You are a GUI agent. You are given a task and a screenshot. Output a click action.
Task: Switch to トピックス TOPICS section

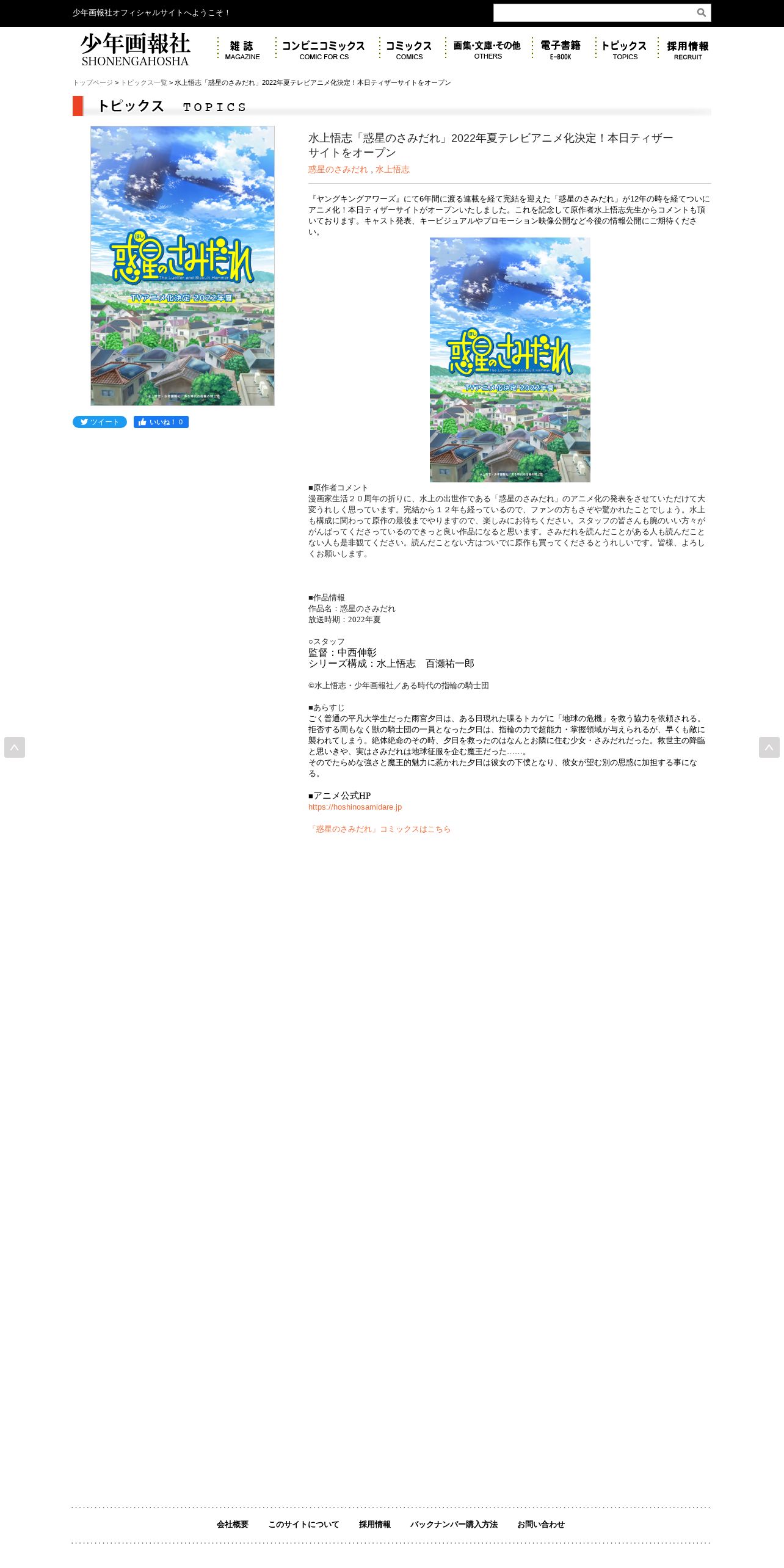[x=624, y=50]
